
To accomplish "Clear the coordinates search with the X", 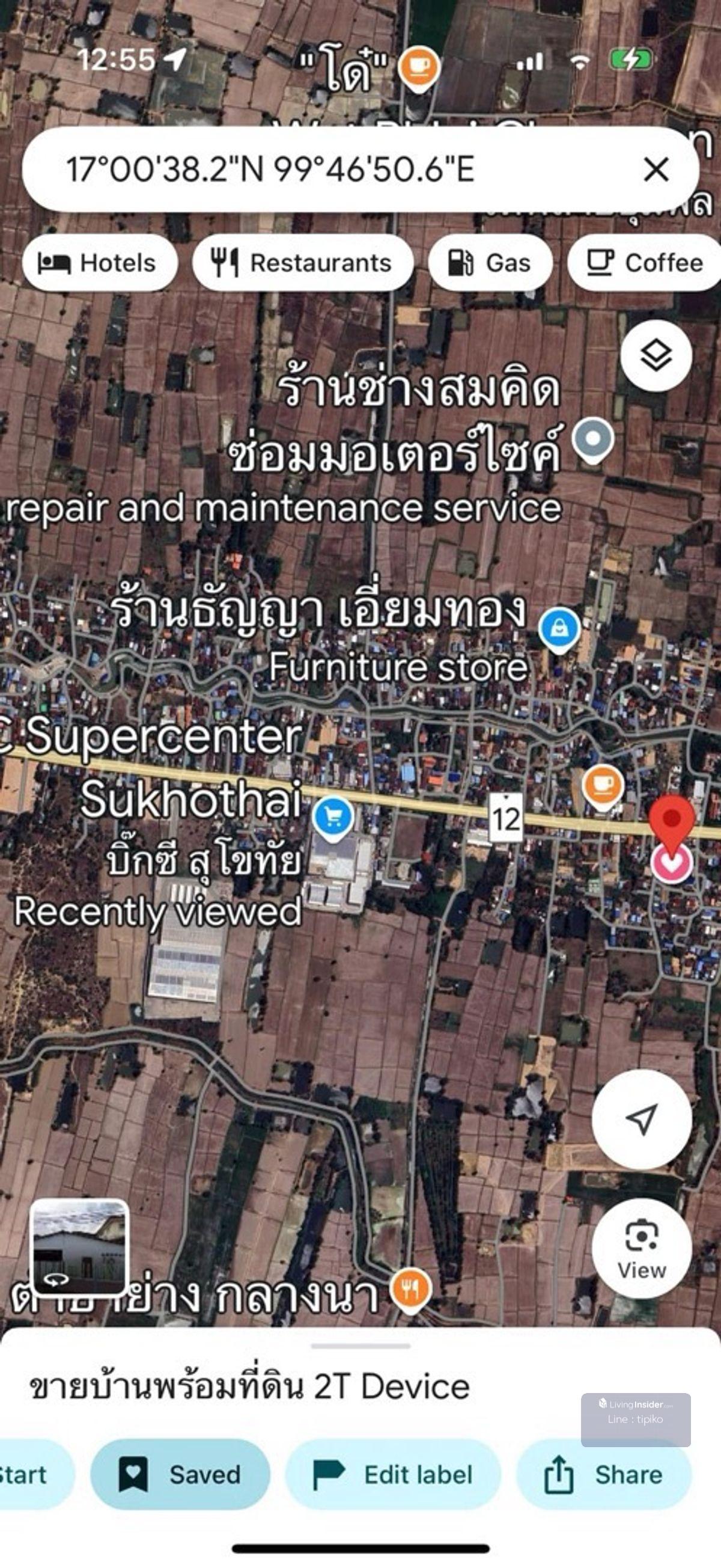I will (x=656, y=170).
